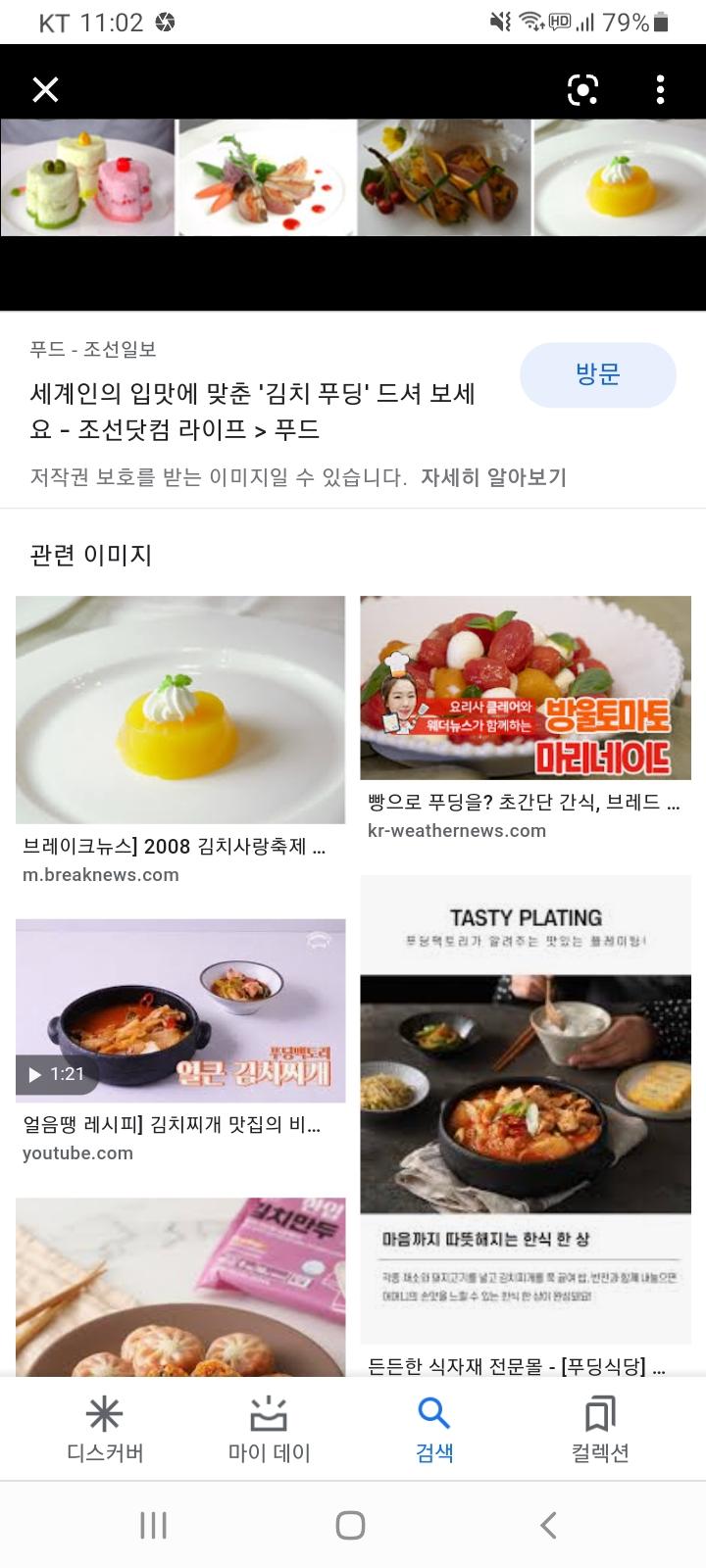Open the 브레이크뉴스 김치사랑축제 image result
The height and width of the screenshot is (1568, 706).
point(180,710)
